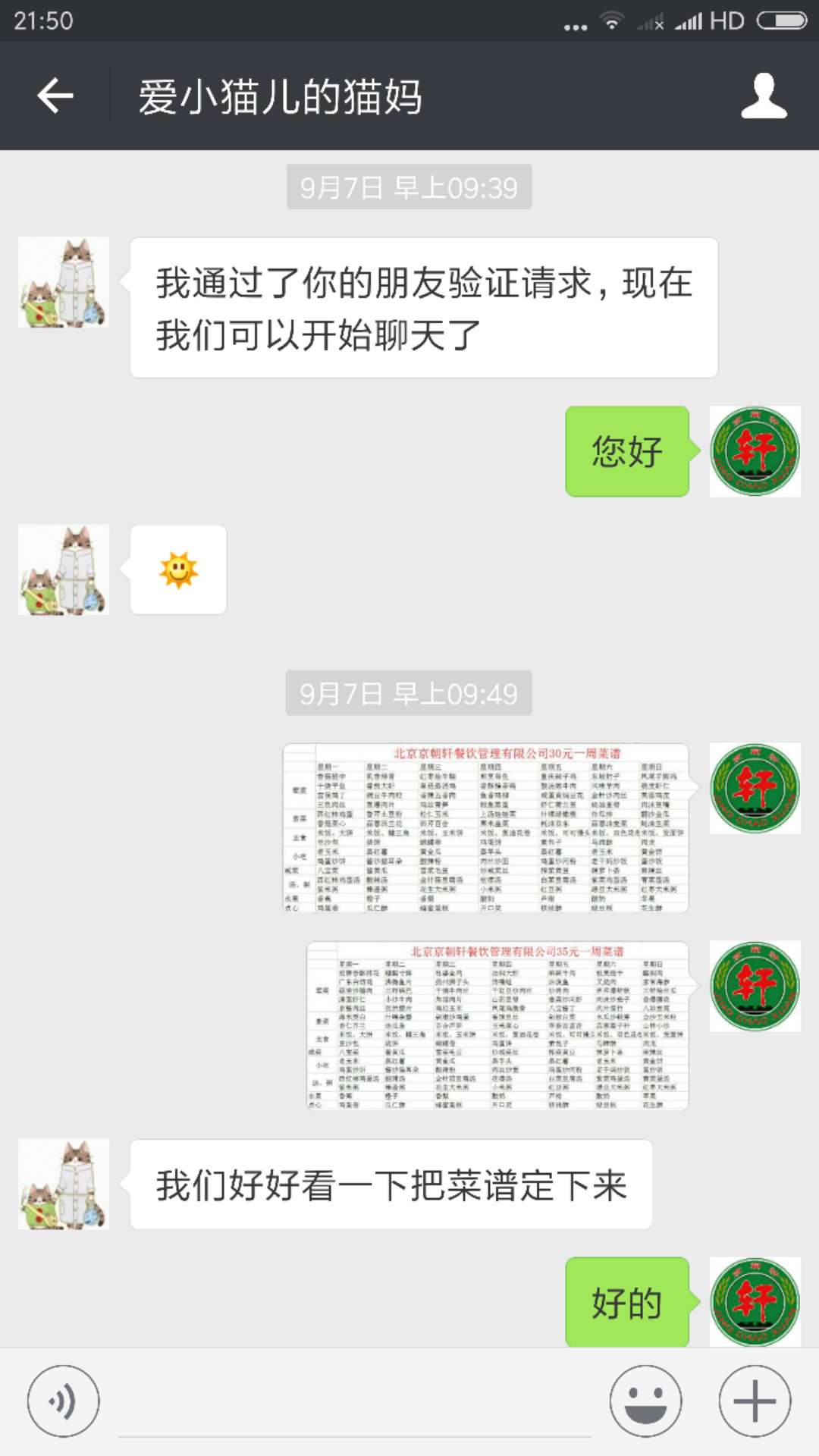The width and height of the screenshot is (819, 1456).
Task: Open my avatar beside the 您好 message
Action: [755, 452]
